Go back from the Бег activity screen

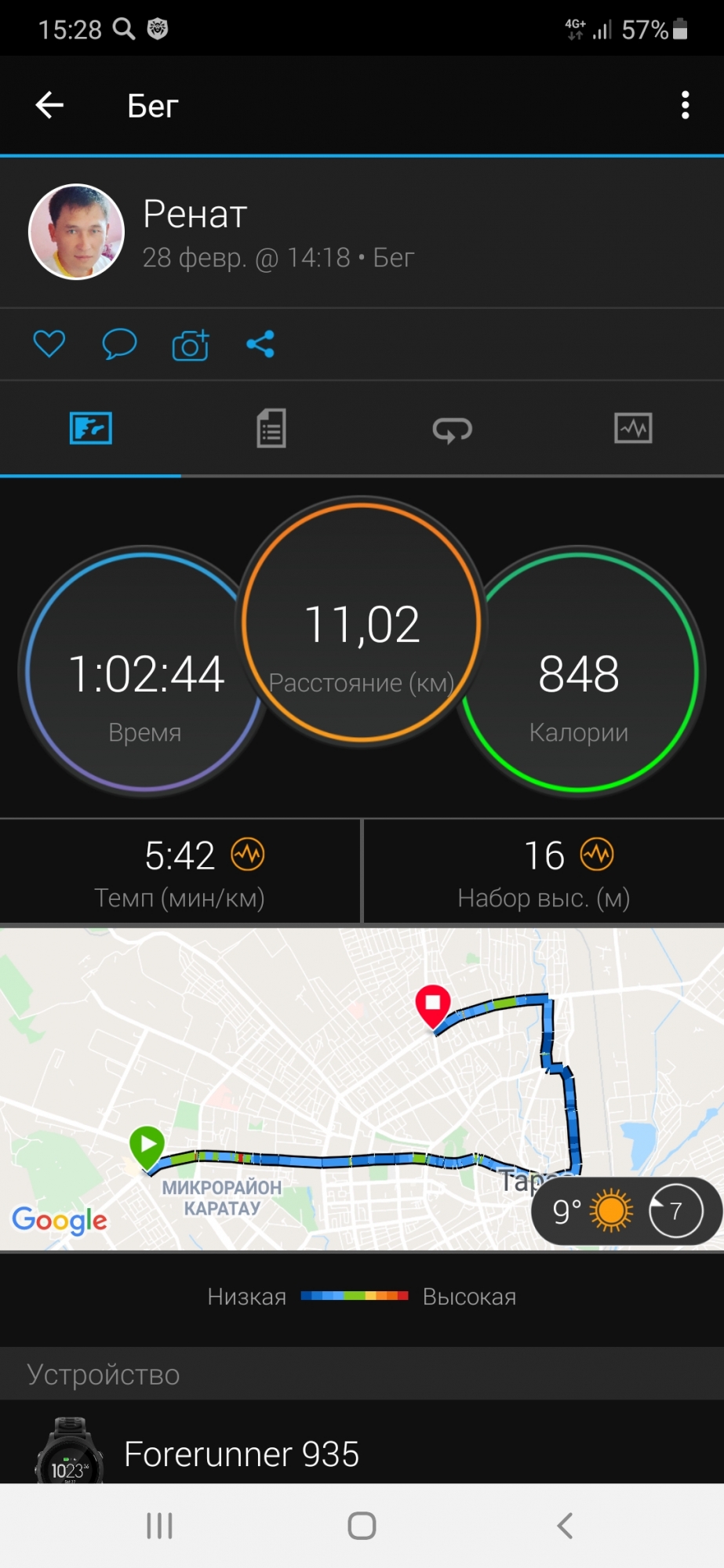pyautogui.click(x=49, y=105)
